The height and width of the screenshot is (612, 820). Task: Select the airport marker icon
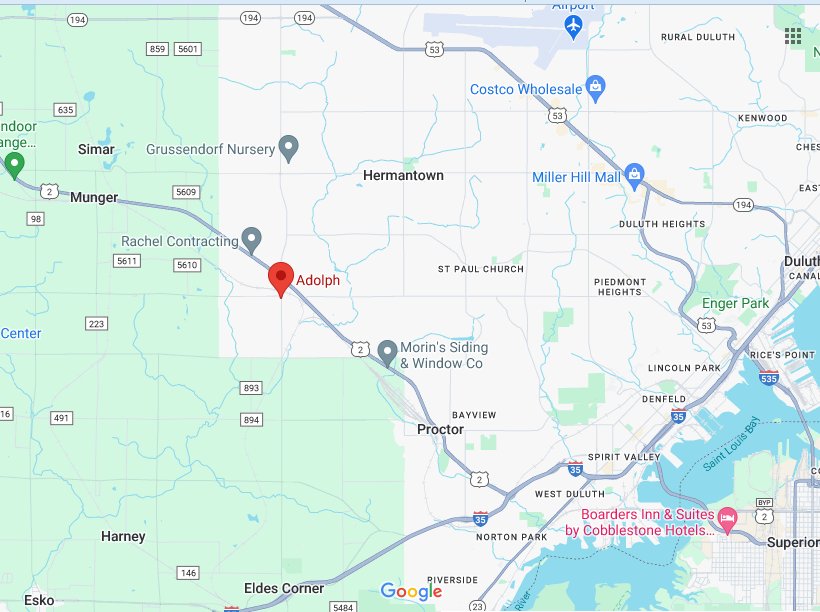pyautogui.click(x=574, y=24)
